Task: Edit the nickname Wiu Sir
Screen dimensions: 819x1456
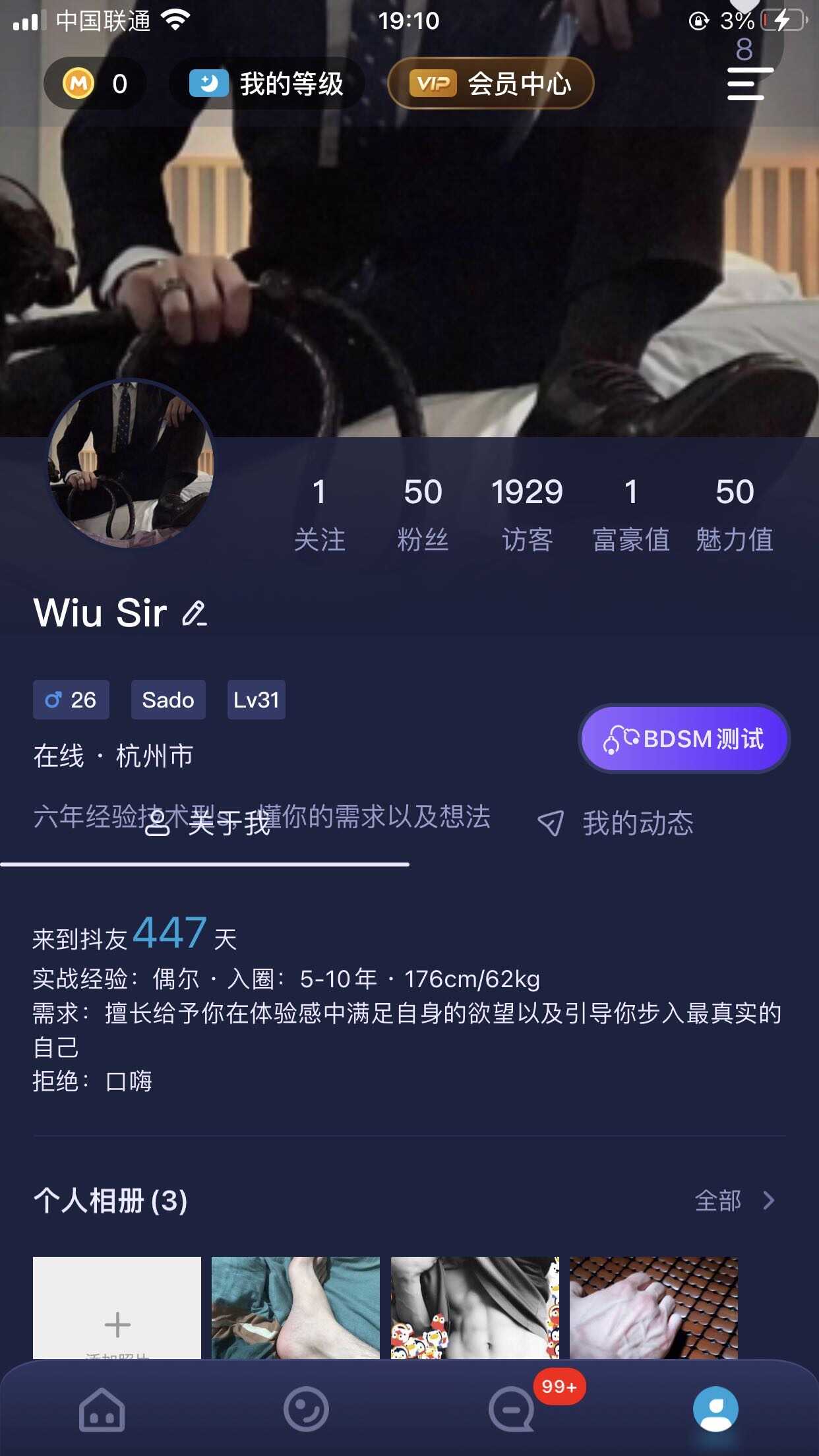Action: (195, 613)
